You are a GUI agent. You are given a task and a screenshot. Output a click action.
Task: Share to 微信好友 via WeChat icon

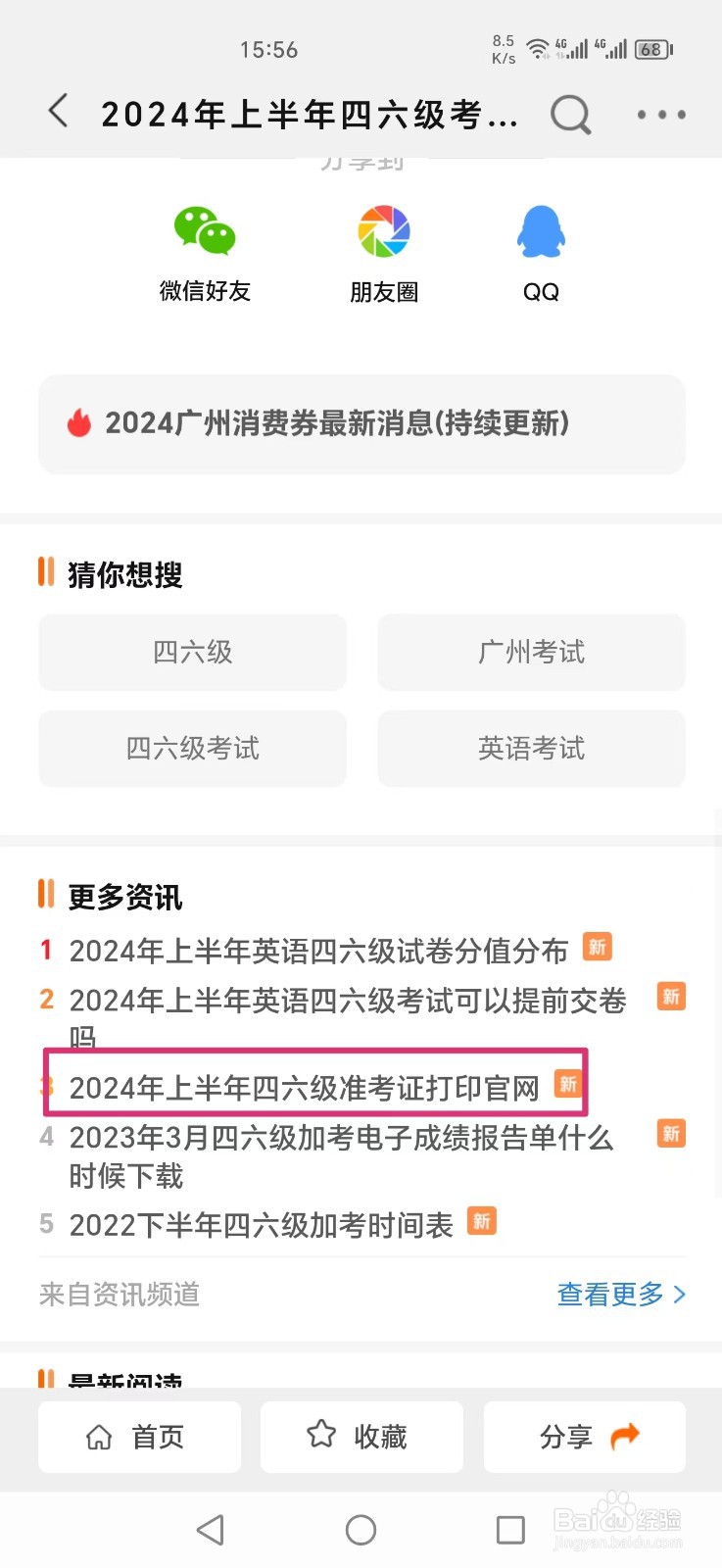(205, 230)
